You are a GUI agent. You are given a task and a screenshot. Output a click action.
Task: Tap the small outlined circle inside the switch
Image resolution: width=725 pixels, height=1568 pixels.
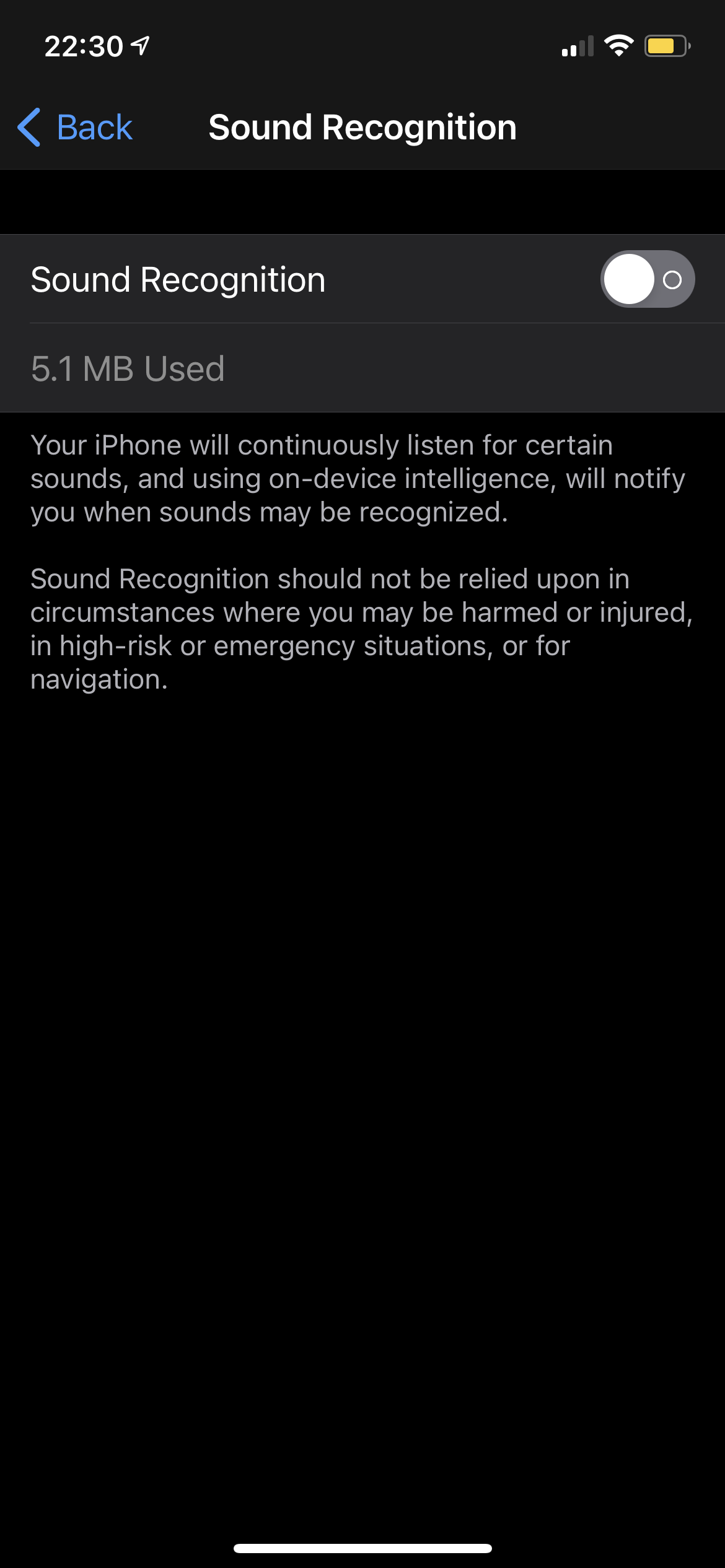coord(672,279)
